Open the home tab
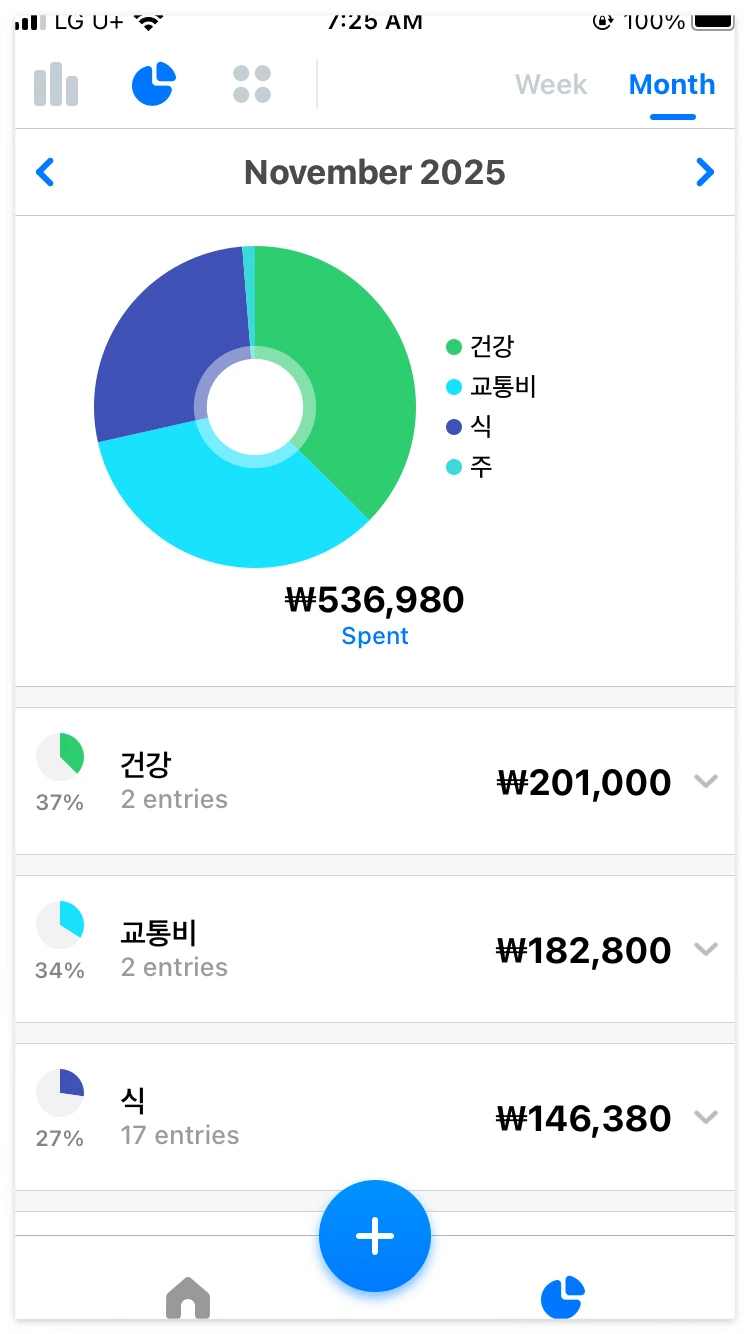 (188, 1298)
